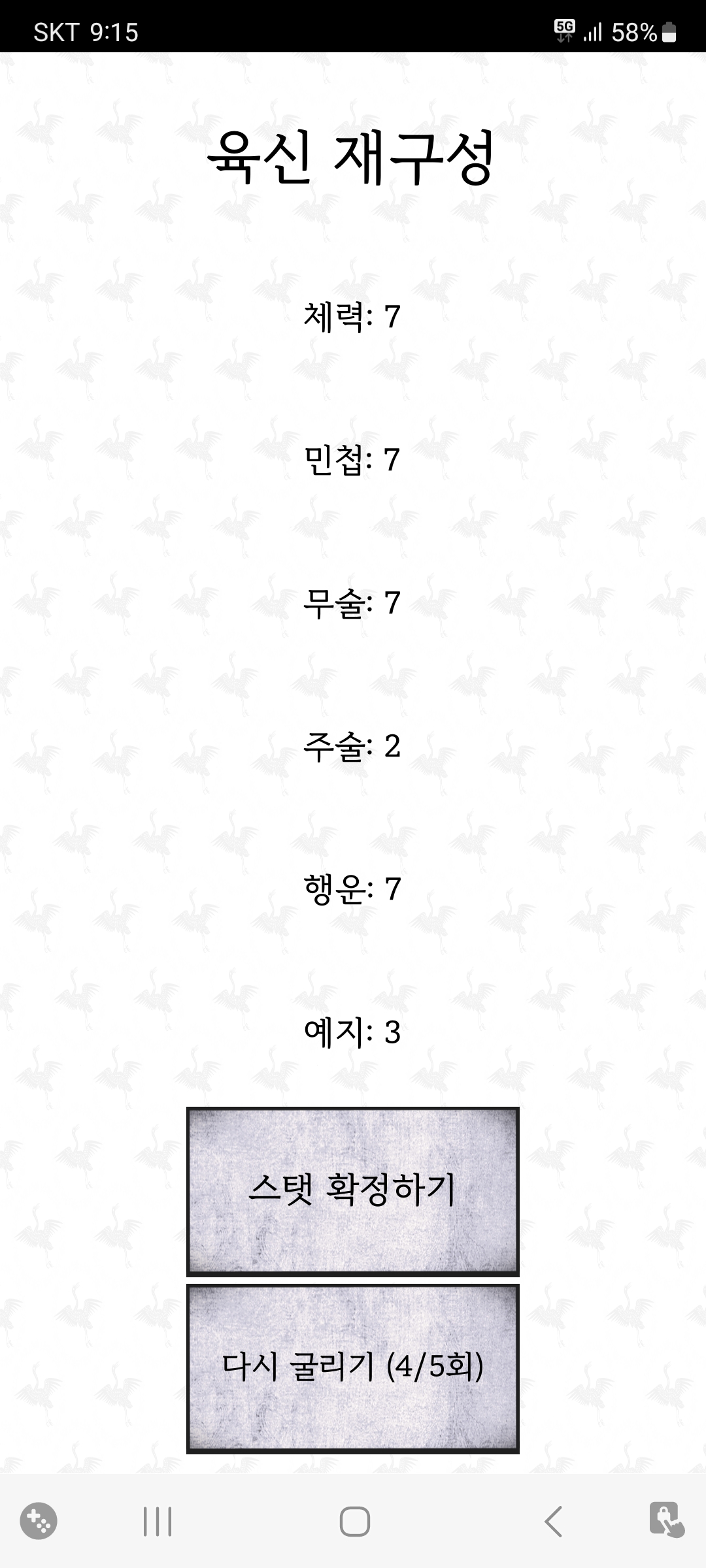Go back using the navigation bar arrow
The height and width of the screenshot is (1568, 706).
pos(553,1522)
